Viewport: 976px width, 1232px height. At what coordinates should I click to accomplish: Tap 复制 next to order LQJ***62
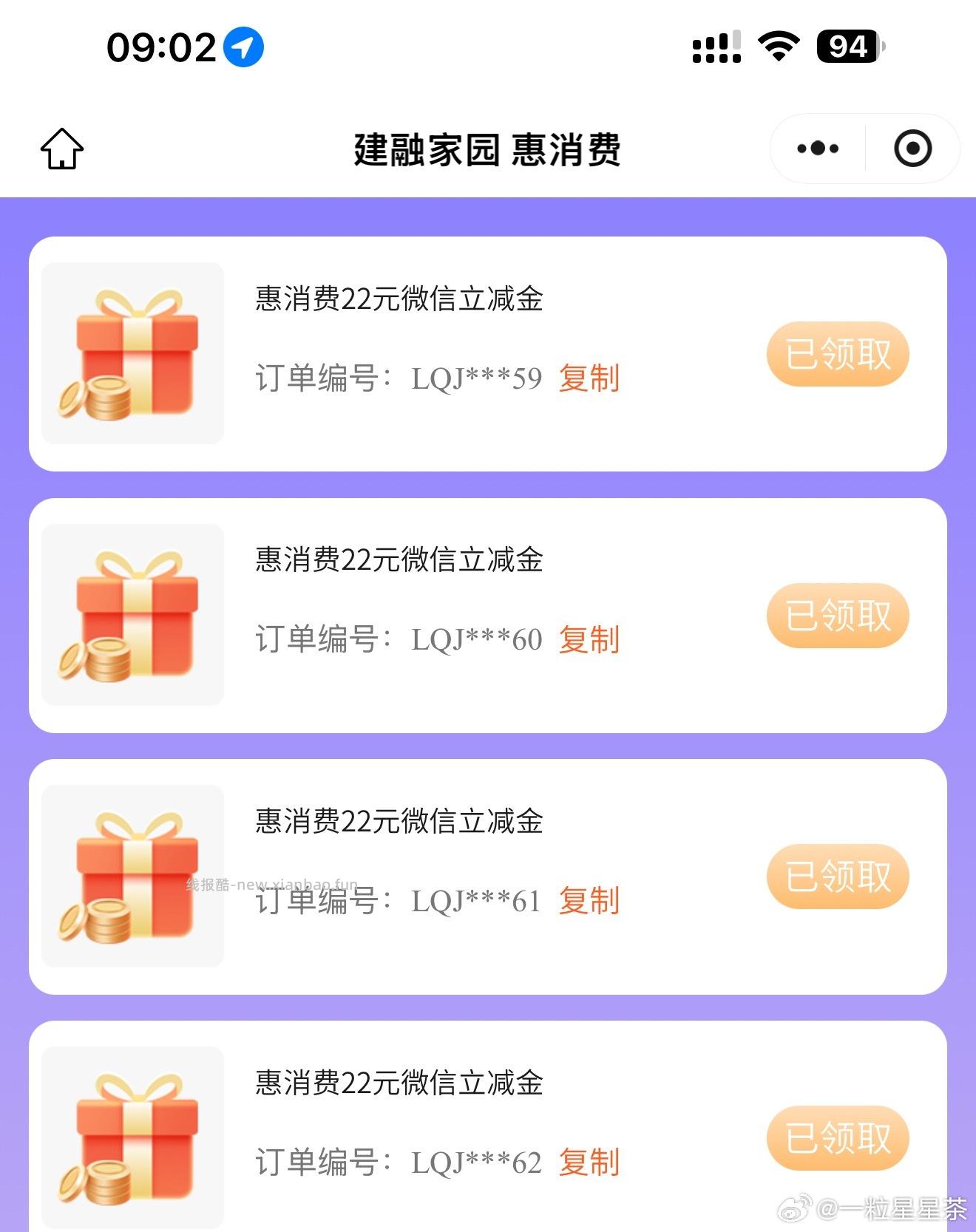(x=589, y=1163)
